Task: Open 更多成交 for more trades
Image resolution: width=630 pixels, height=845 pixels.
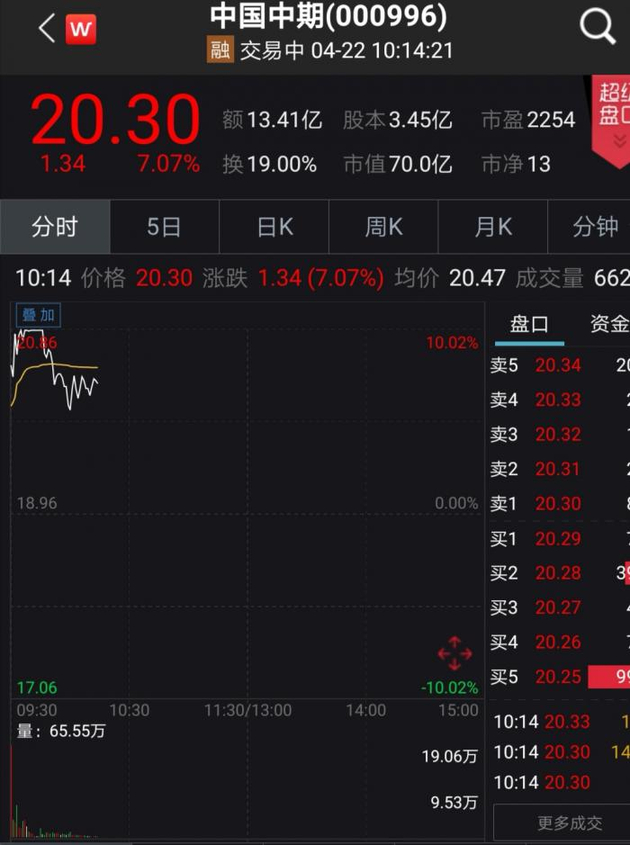Action: click(570, 823)
